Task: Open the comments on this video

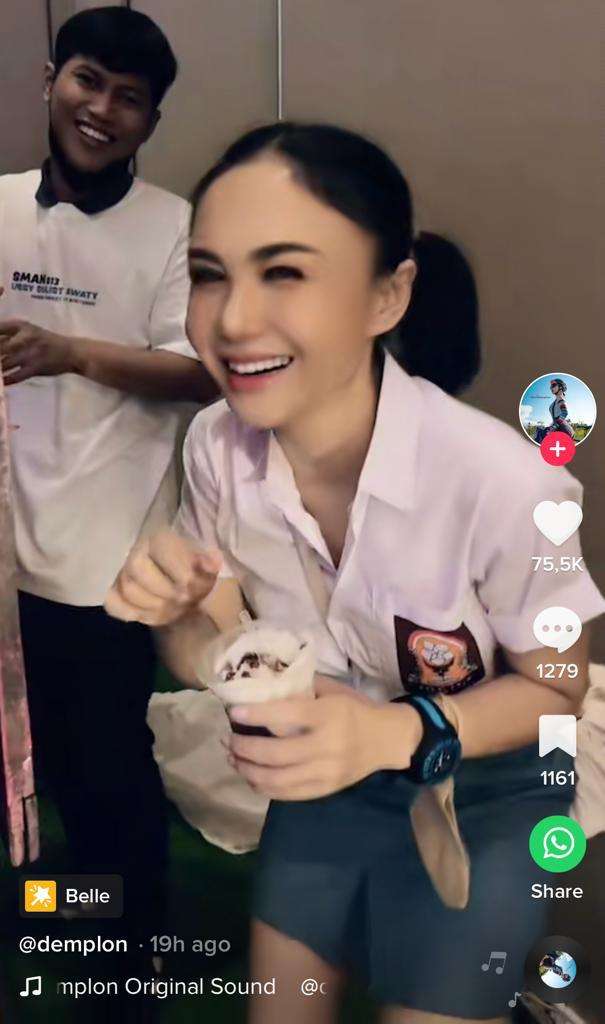Action: pyautogui.click(x=557, y=629)
